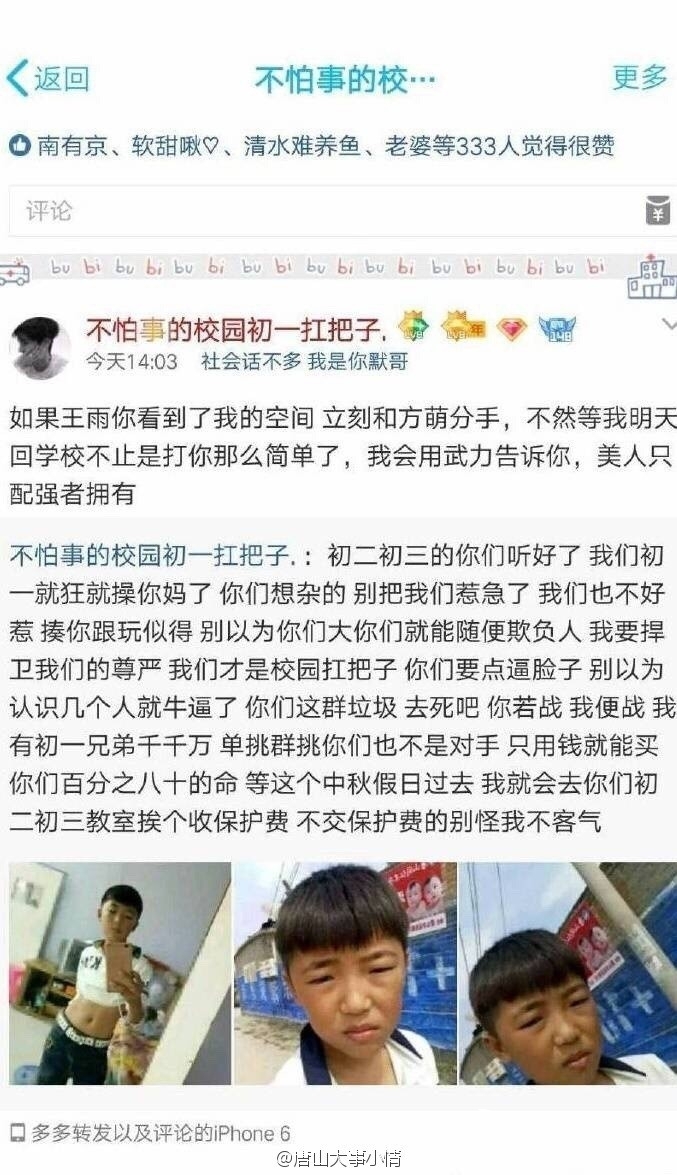Image resolution: width=677 pixels, height=1175 pixels.
Task: Open 不怕事的校园初一扛把子 profile name
Action: pos(235,329)
